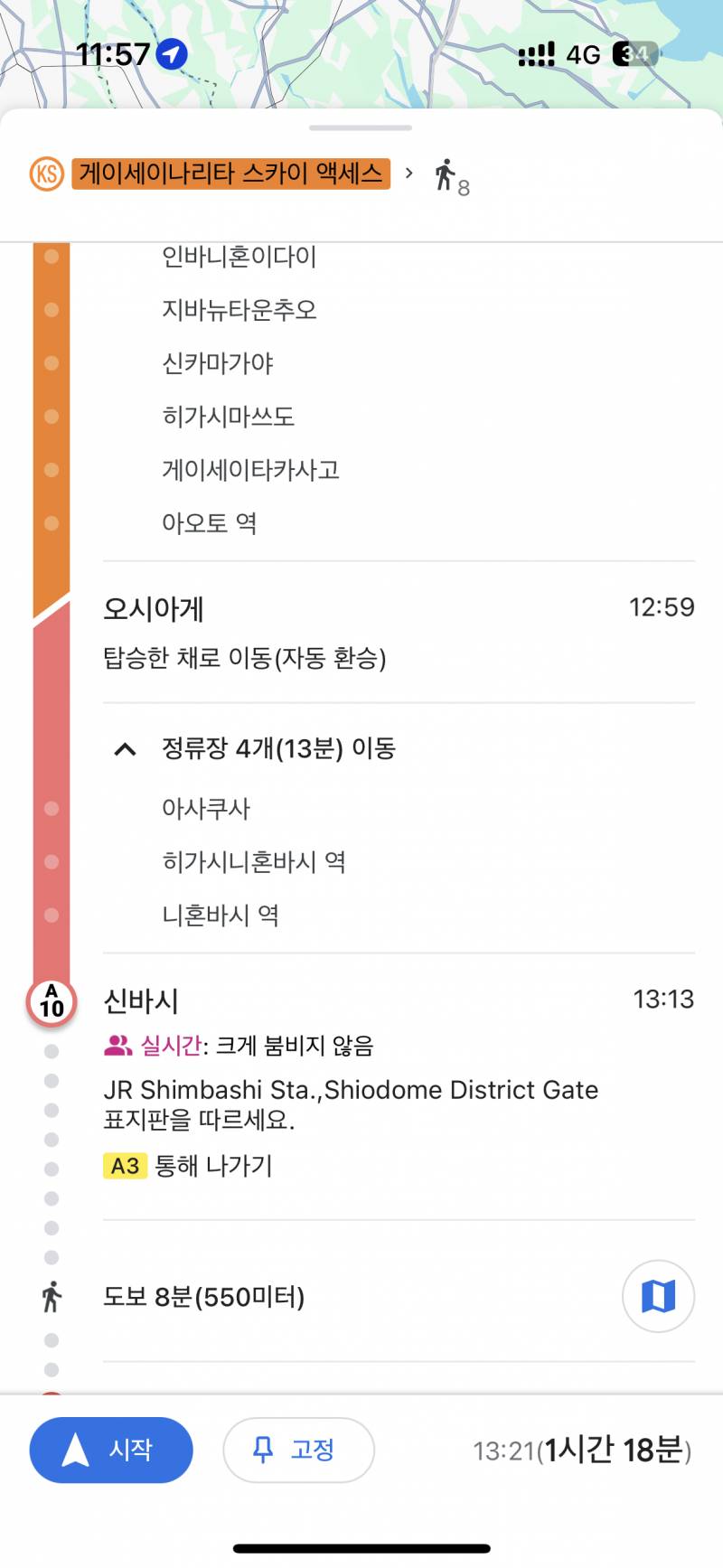723x1568 pixels.
Task: Tap the navigation arrow inside the 시작 button
Action: (76, 1450)
